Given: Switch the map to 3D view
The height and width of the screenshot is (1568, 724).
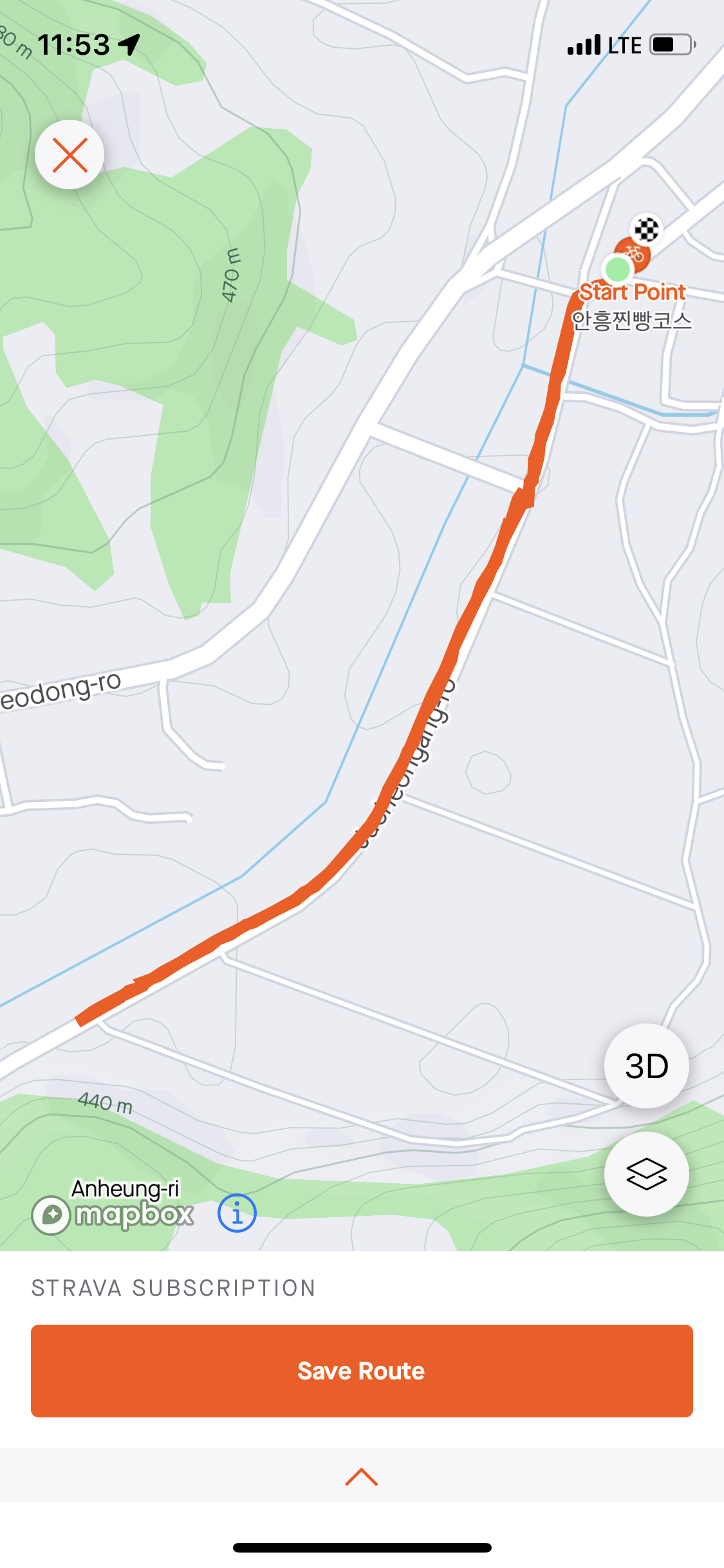Looking at the screenshot, I should click(646, 1066).
